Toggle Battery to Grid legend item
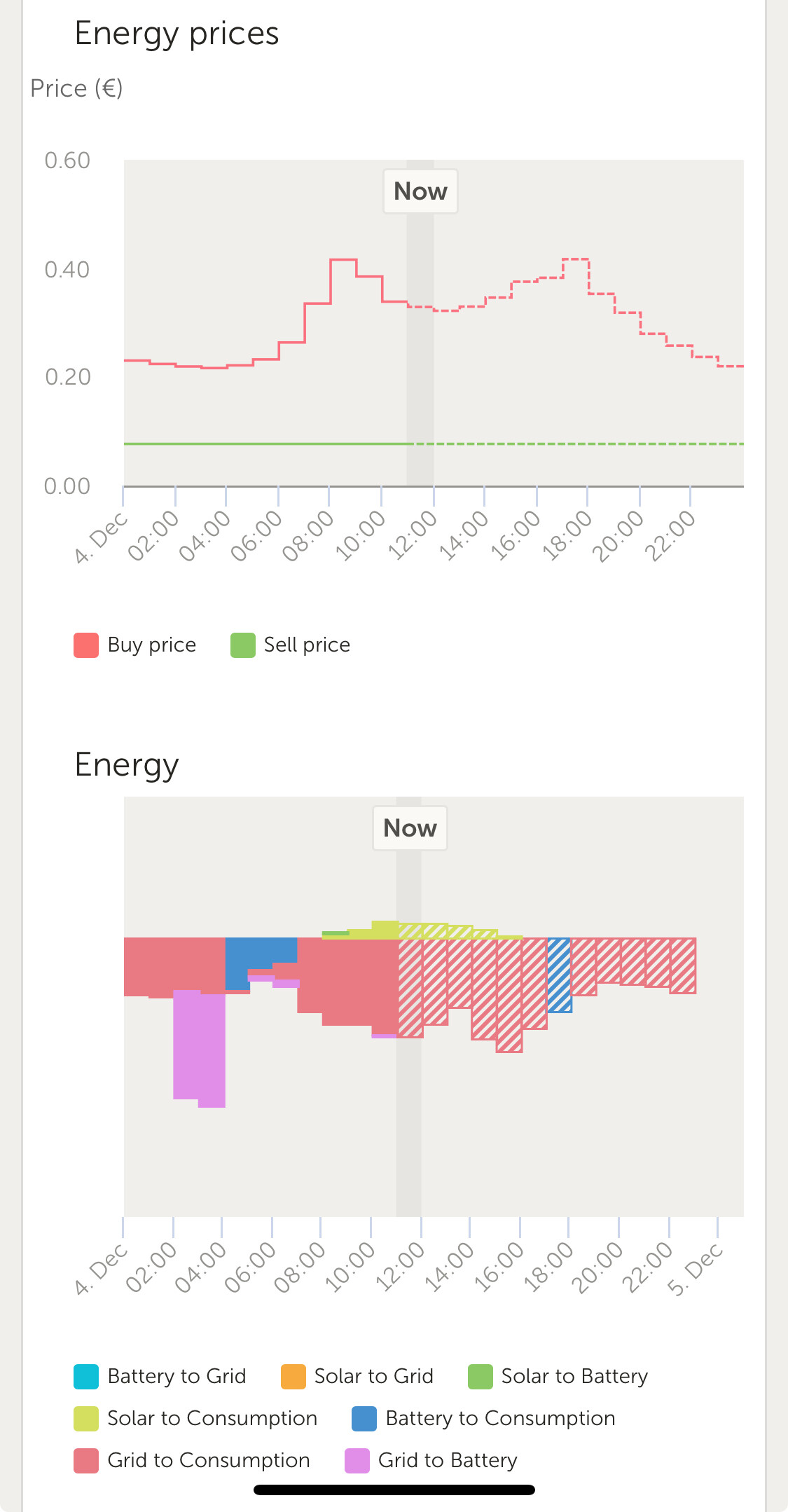The height and width of the screenshot is (1512, 788). pyautogui.click(x=160, y=1376)
